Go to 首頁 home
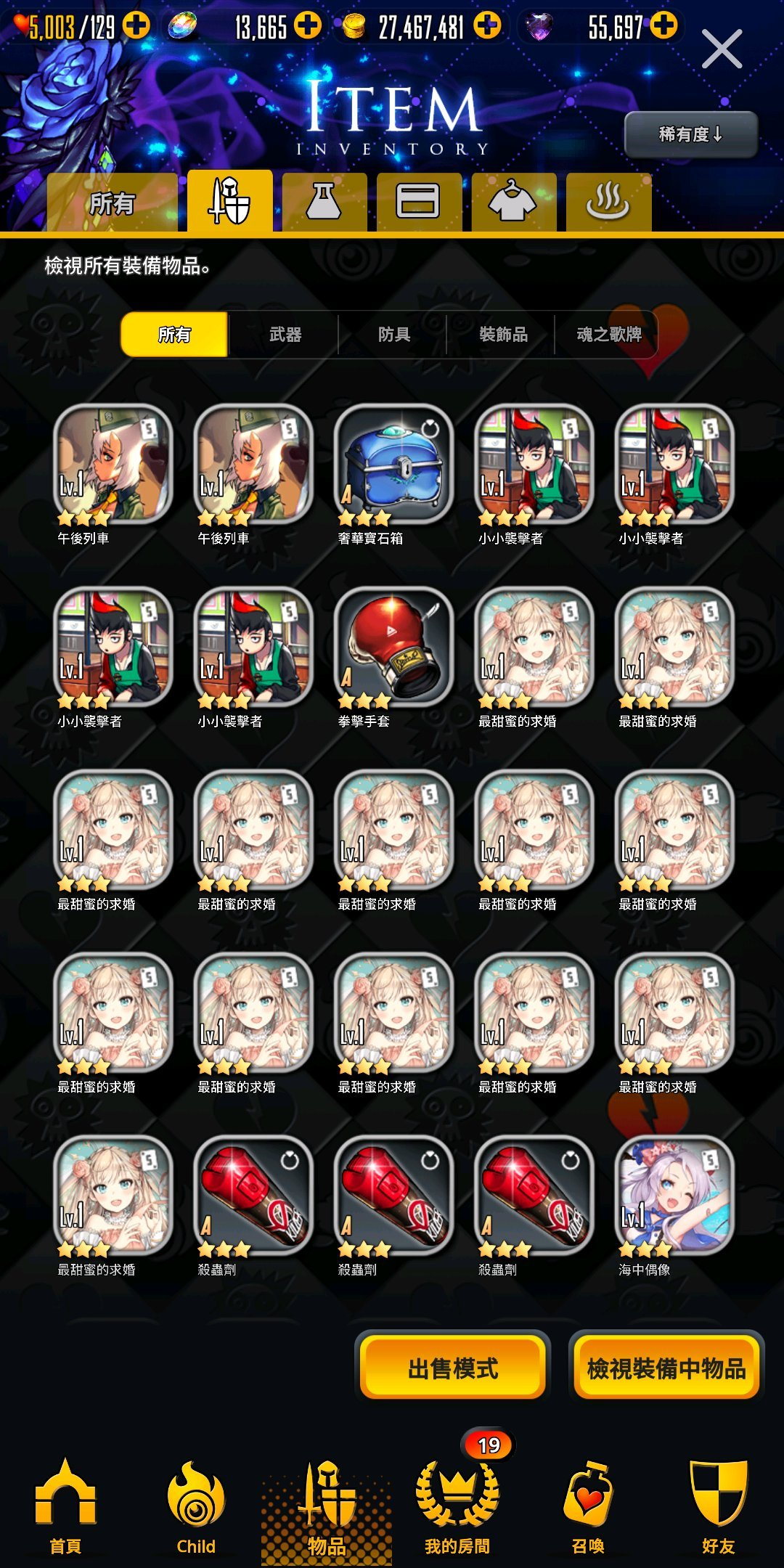This screenshot has height=1568, width=784. coord(65,1506)
